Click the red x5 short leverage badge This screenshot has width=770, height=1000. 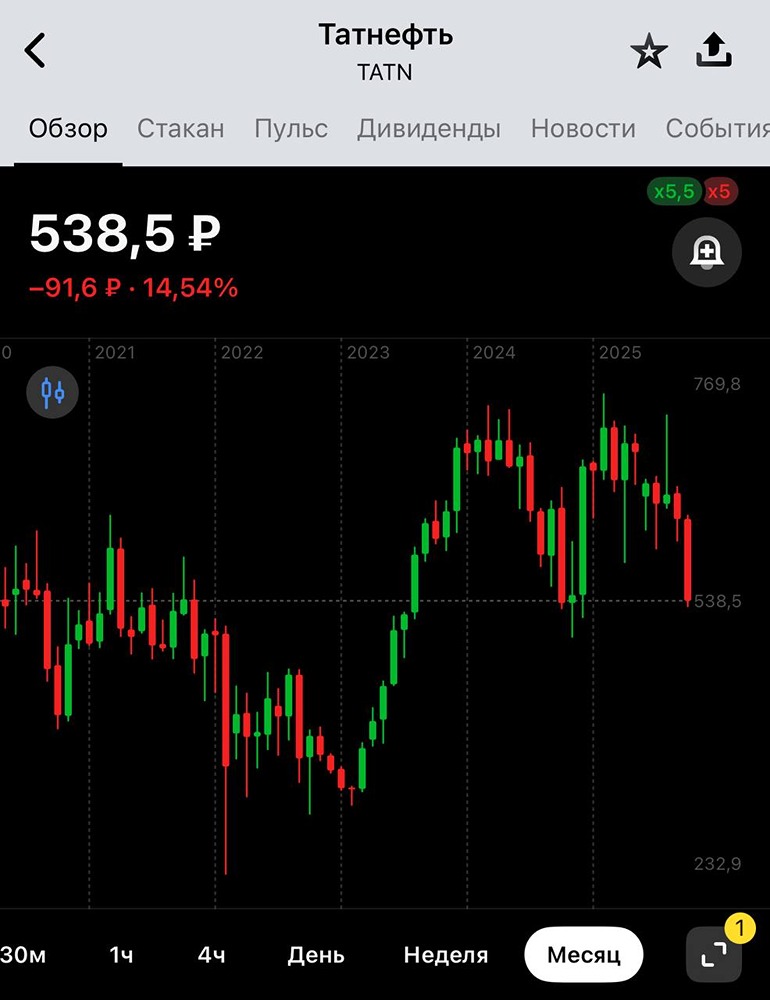click(718, 191)
